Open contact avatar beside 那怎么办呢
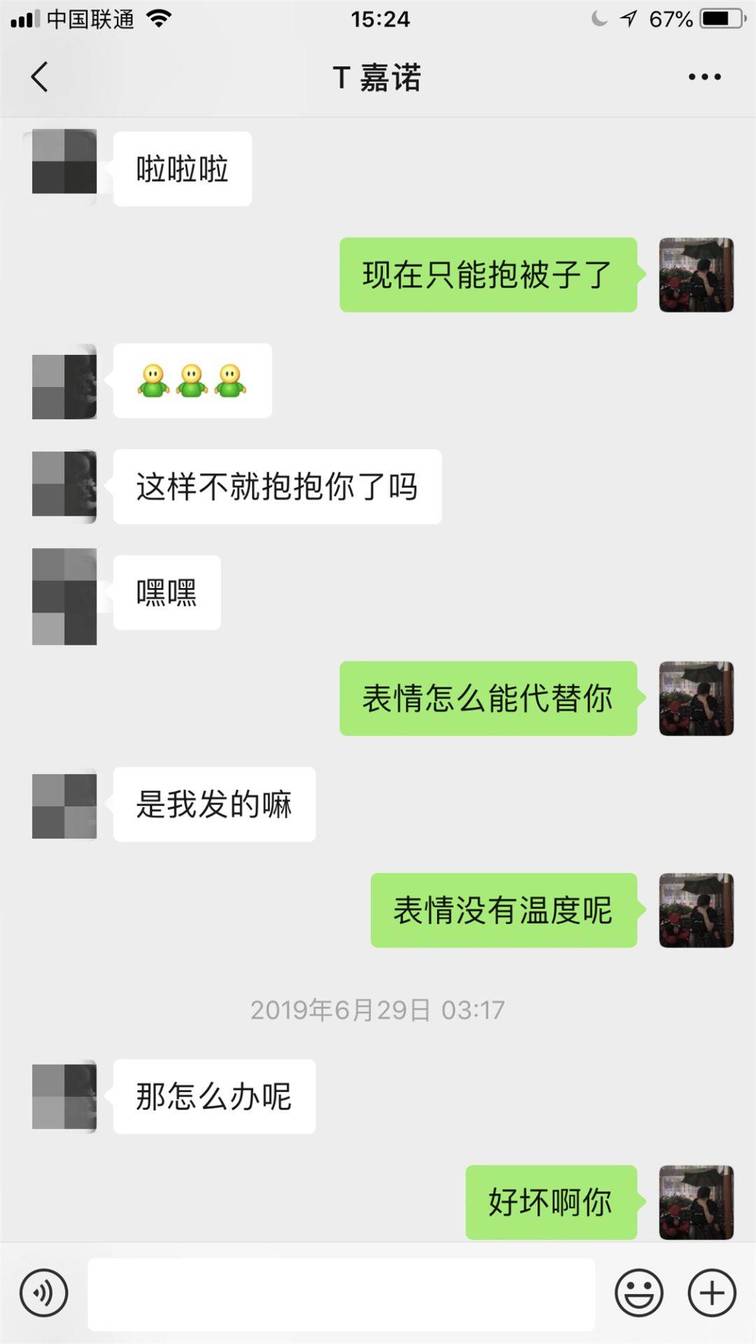The width and height of the screenshot is (756, 1344). pyautogui.click(x=64, y=1097)
